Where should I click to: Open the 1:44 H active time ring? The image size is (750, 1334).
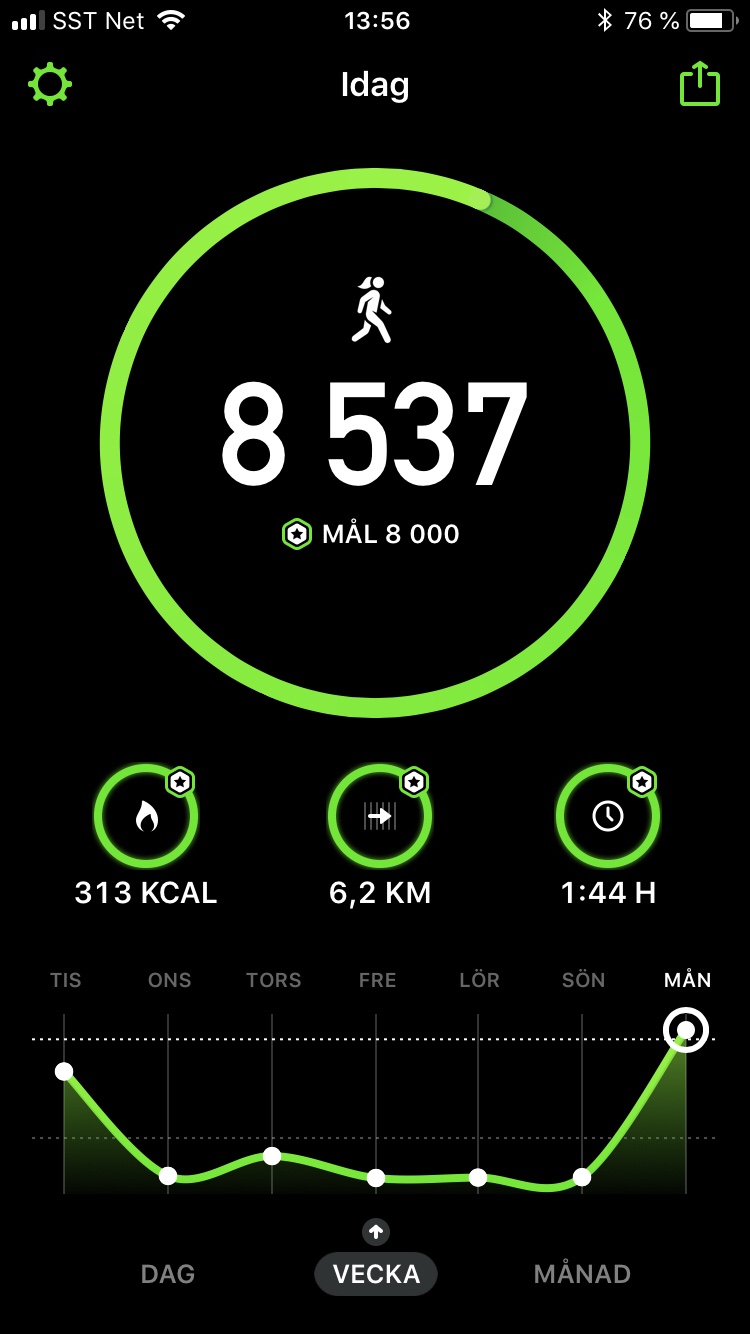(608, 817)
